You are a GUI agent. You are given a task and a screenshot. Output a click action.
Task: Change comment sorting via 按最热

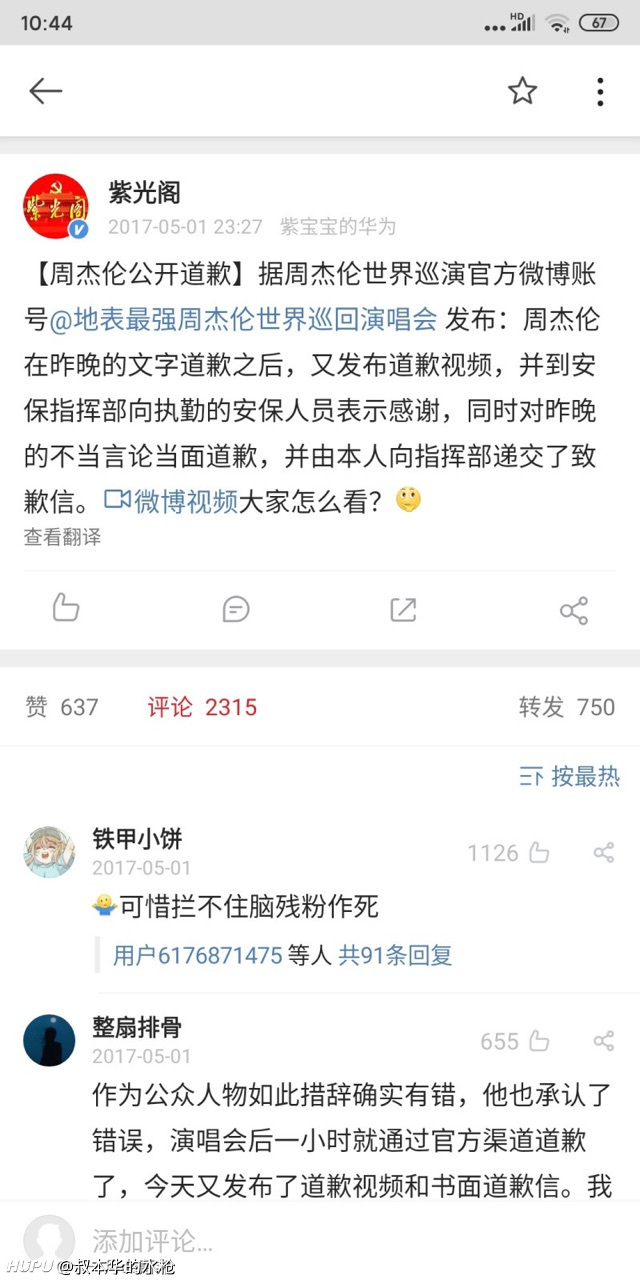click(x=570, y=776)
